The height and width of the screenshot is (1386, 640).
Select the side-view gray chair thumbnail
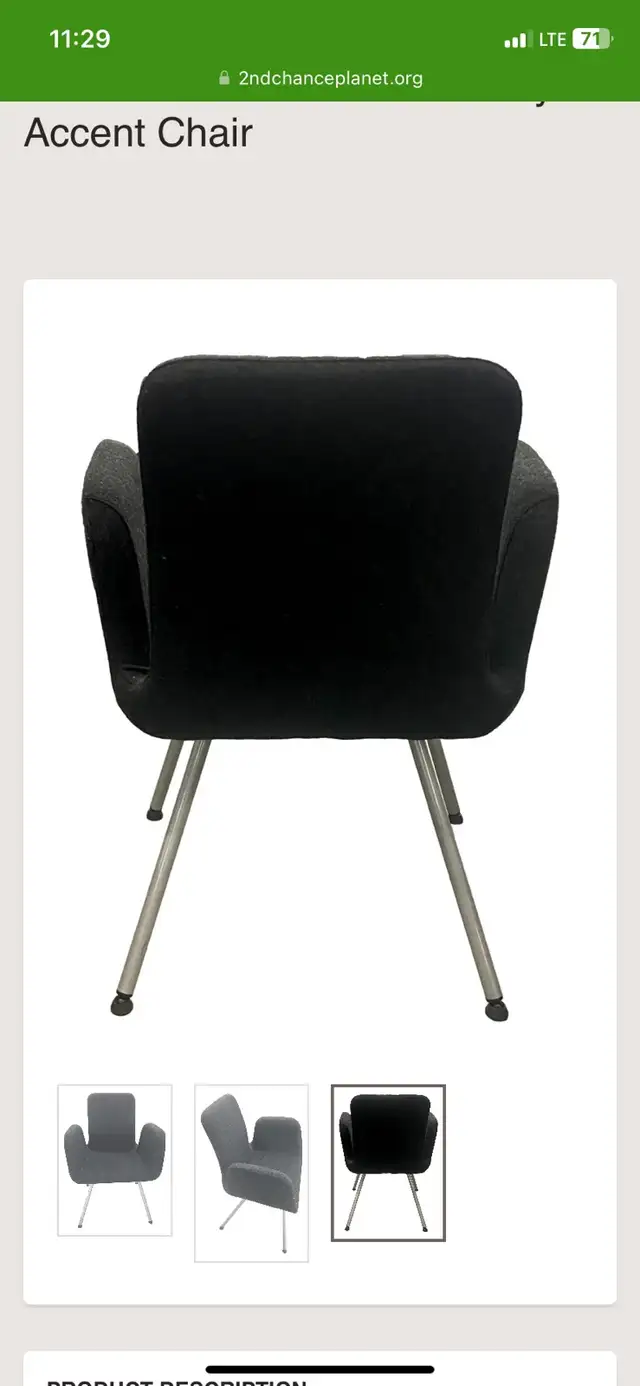251,1173
